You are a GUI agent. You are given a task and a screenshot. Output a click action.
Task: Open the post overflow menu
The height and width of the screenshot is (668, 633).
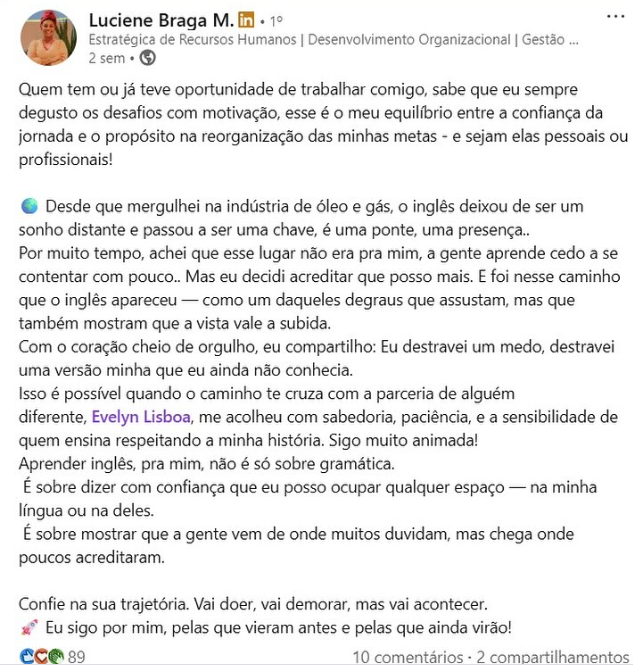(x=609, y=18)
